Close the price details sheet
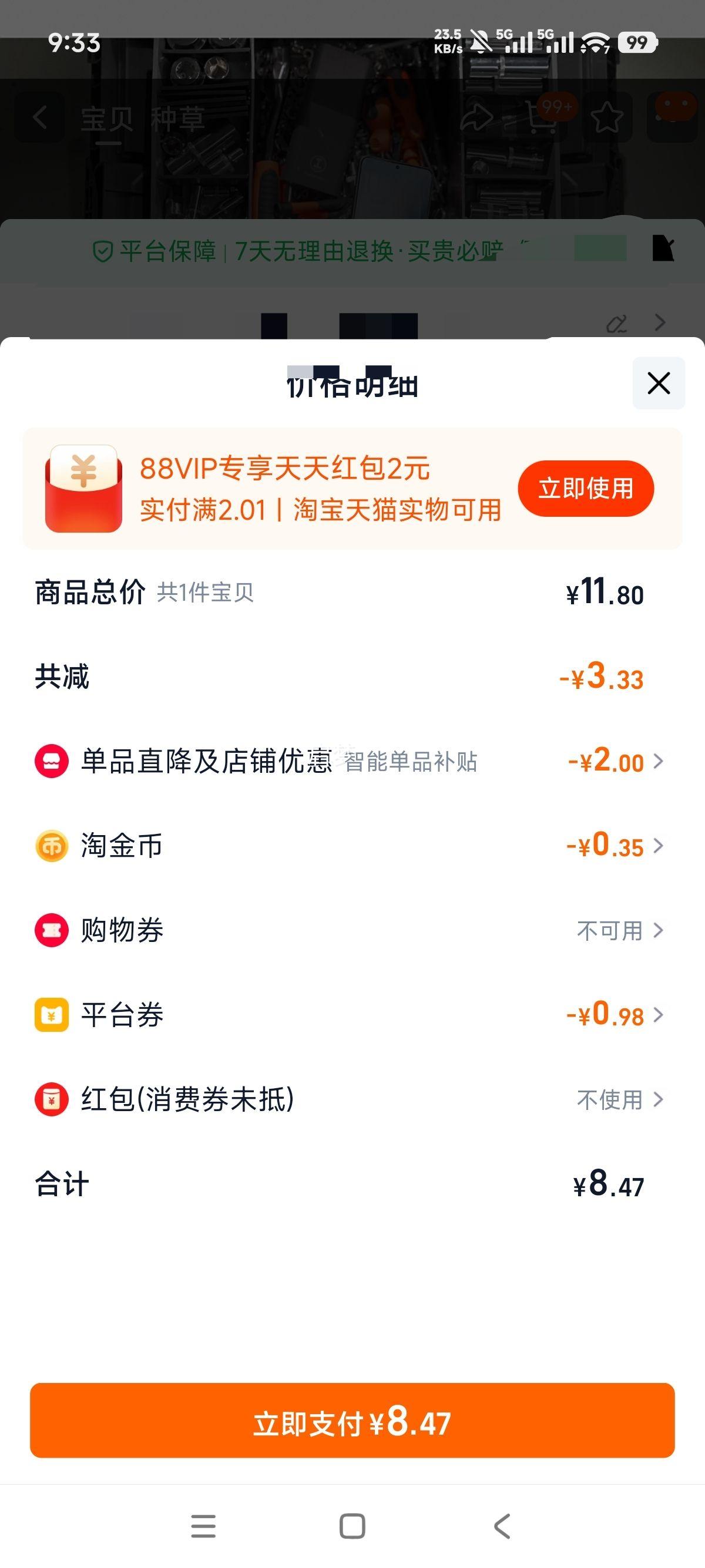This screenshot has height=1568, width=705. [x=658, y=383]
